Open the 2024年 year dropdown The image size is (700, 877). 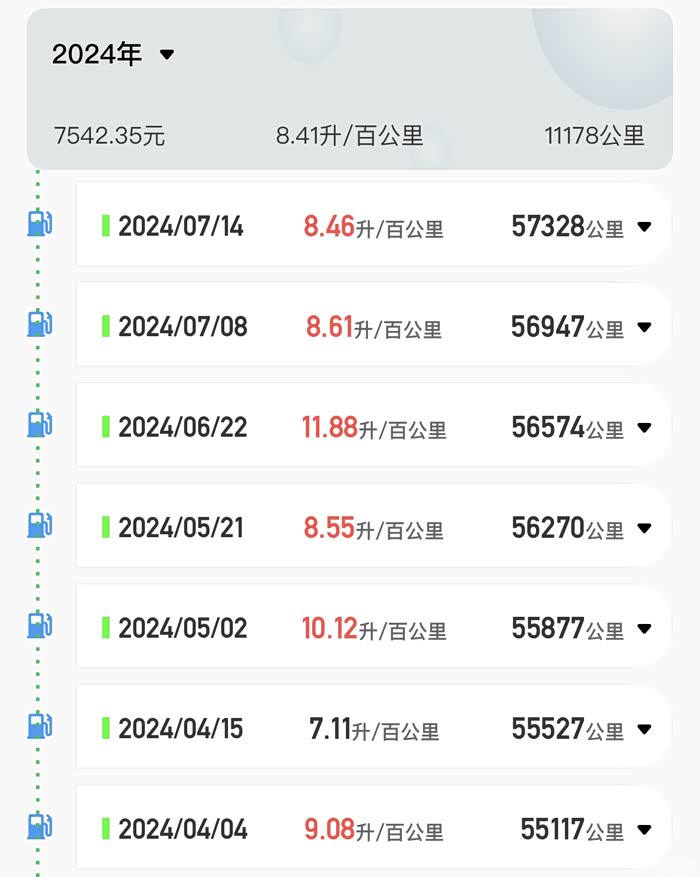(167, 55)
